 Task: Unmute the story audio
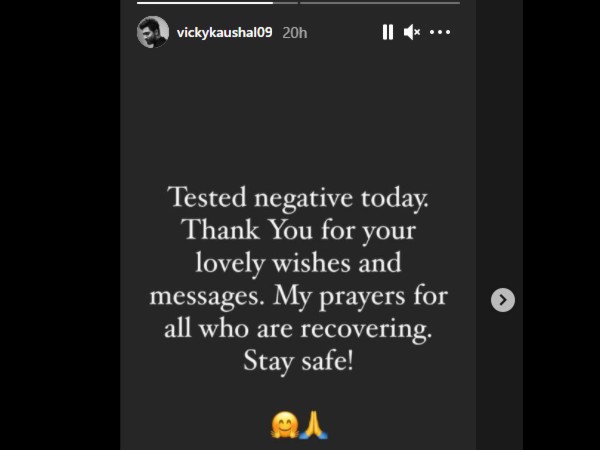pos(412,32)
